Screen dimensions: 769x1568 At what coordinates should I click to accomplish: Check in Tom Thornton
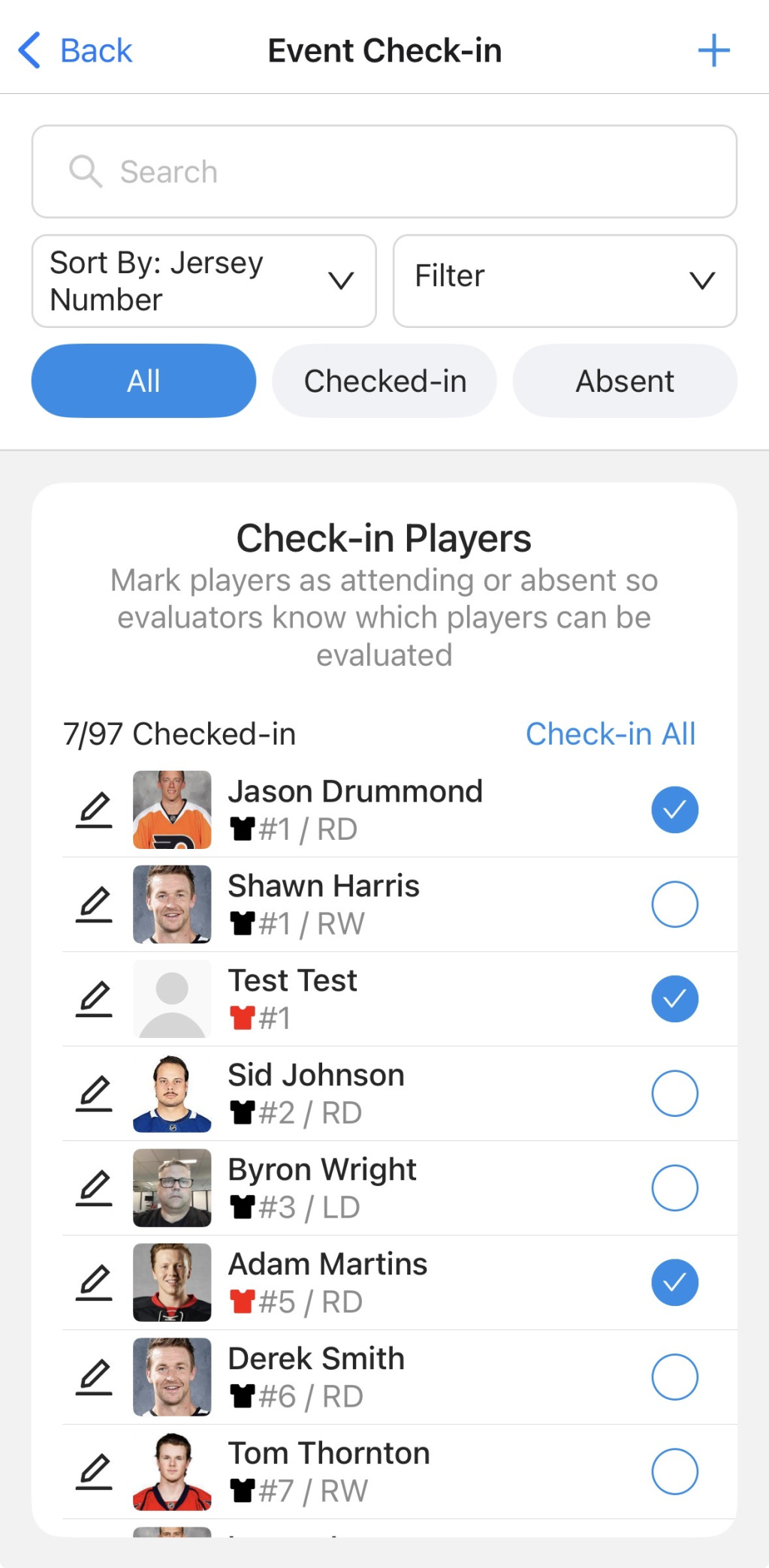coord(674,1472)
